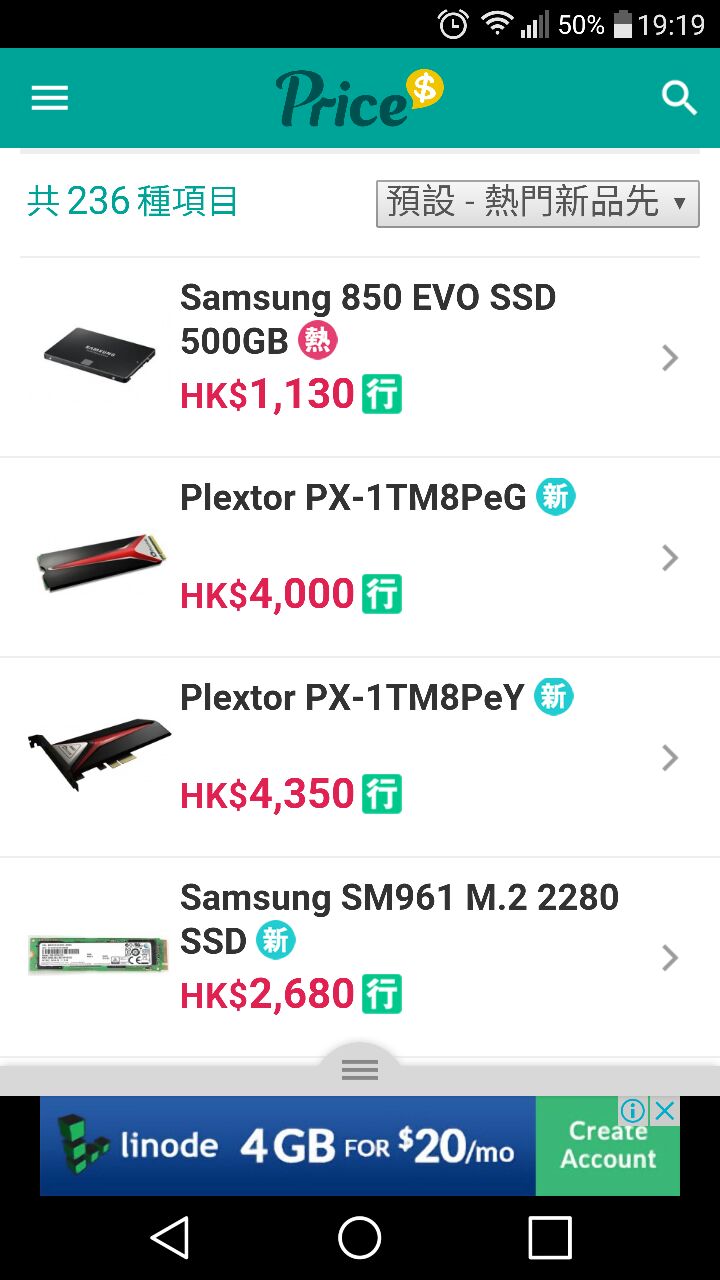The width and height of the screenshot is (720, 1280).
Task: Open Samsung SM961 M.2 2280 SSD
Action: tap(399, 918)
